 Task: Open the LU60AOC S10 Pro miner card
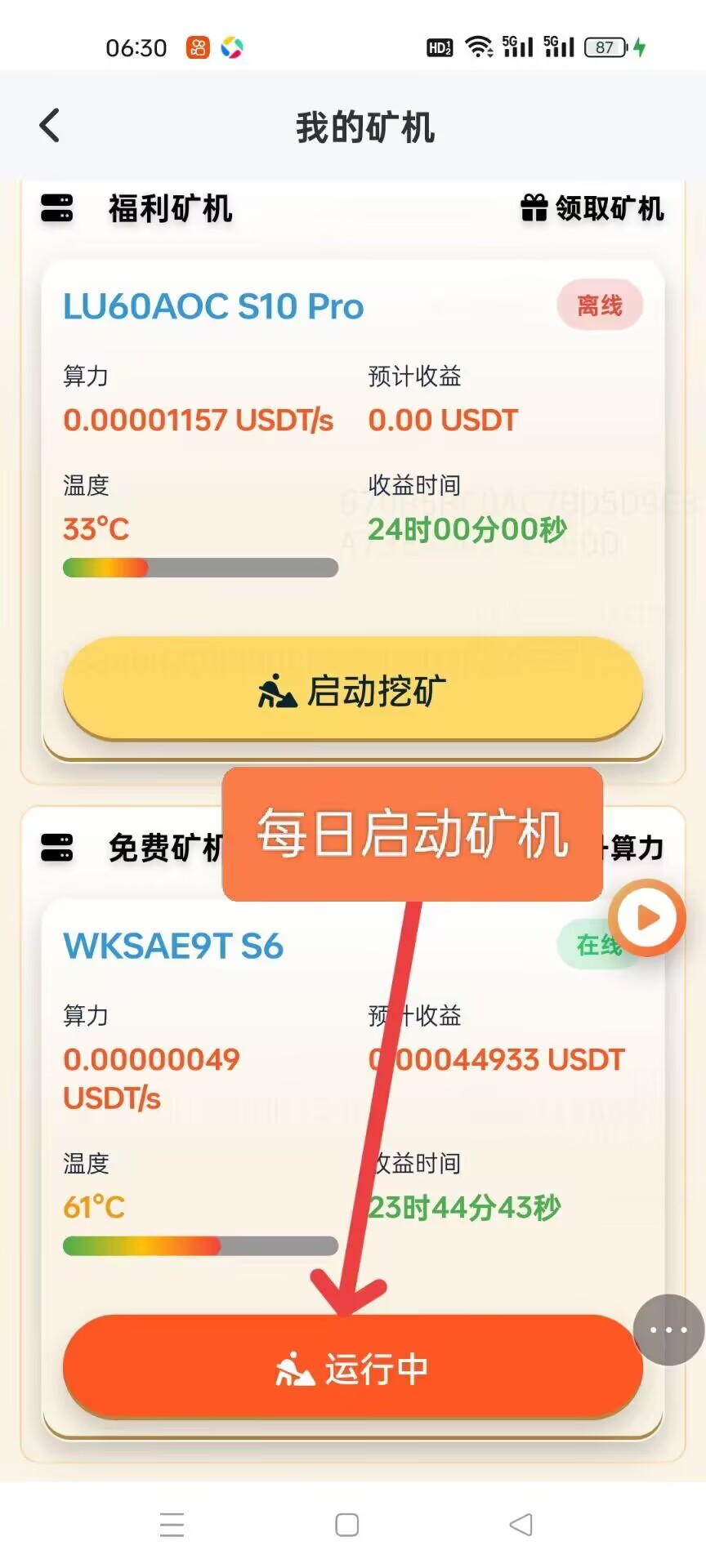click(x=214, y=307)
